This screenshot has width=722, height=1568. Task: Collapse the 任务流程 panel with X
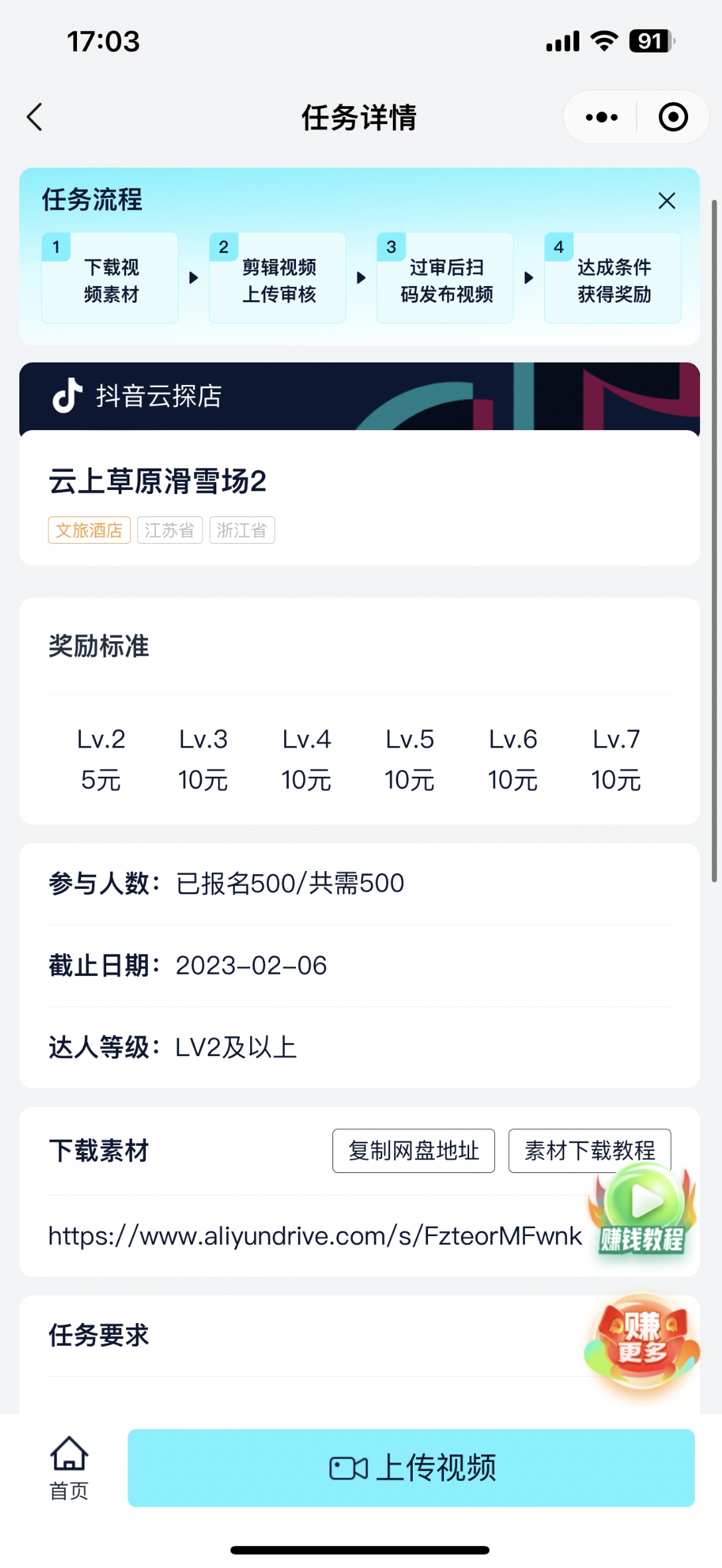pyautogui.click(x=668, y=200)
